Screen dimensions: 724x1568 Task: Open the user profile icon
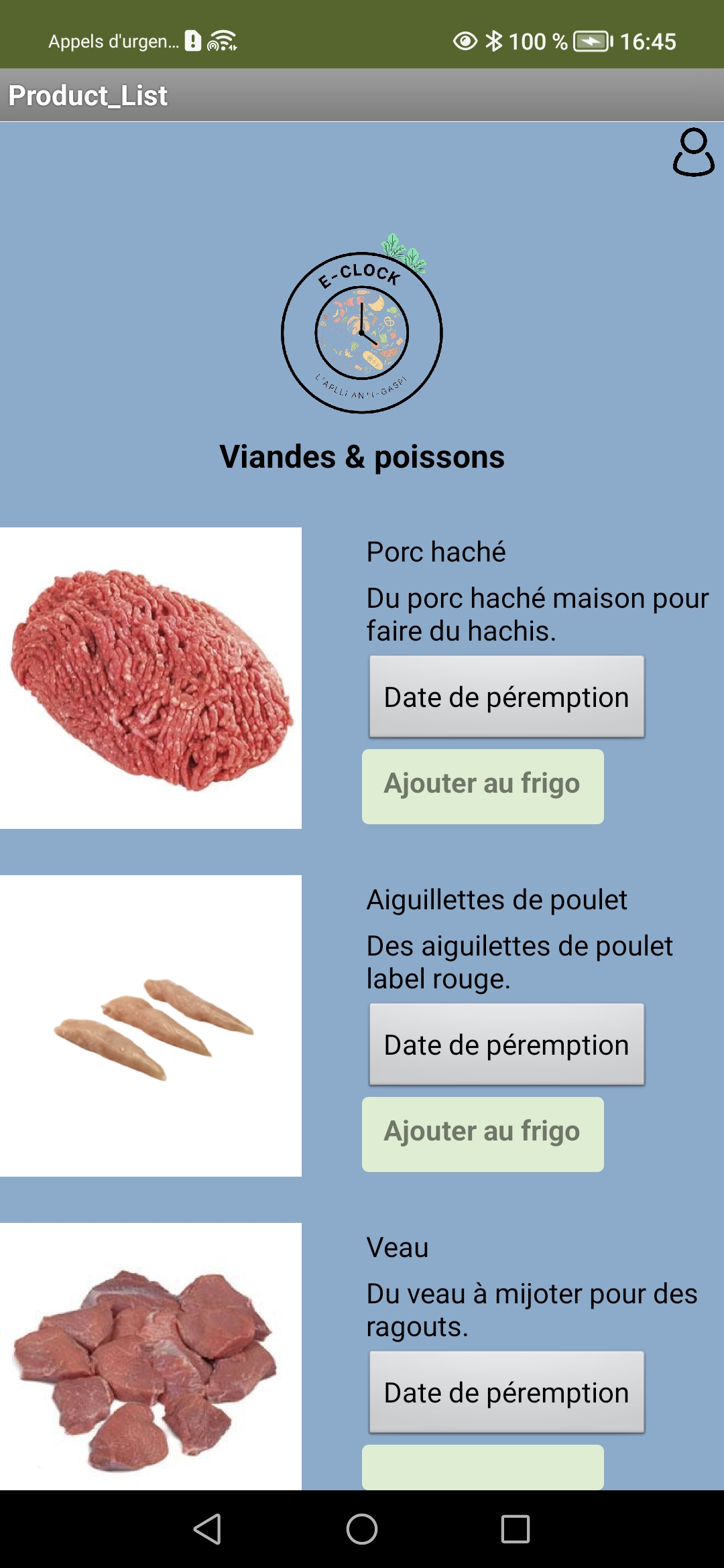[693, 153]
